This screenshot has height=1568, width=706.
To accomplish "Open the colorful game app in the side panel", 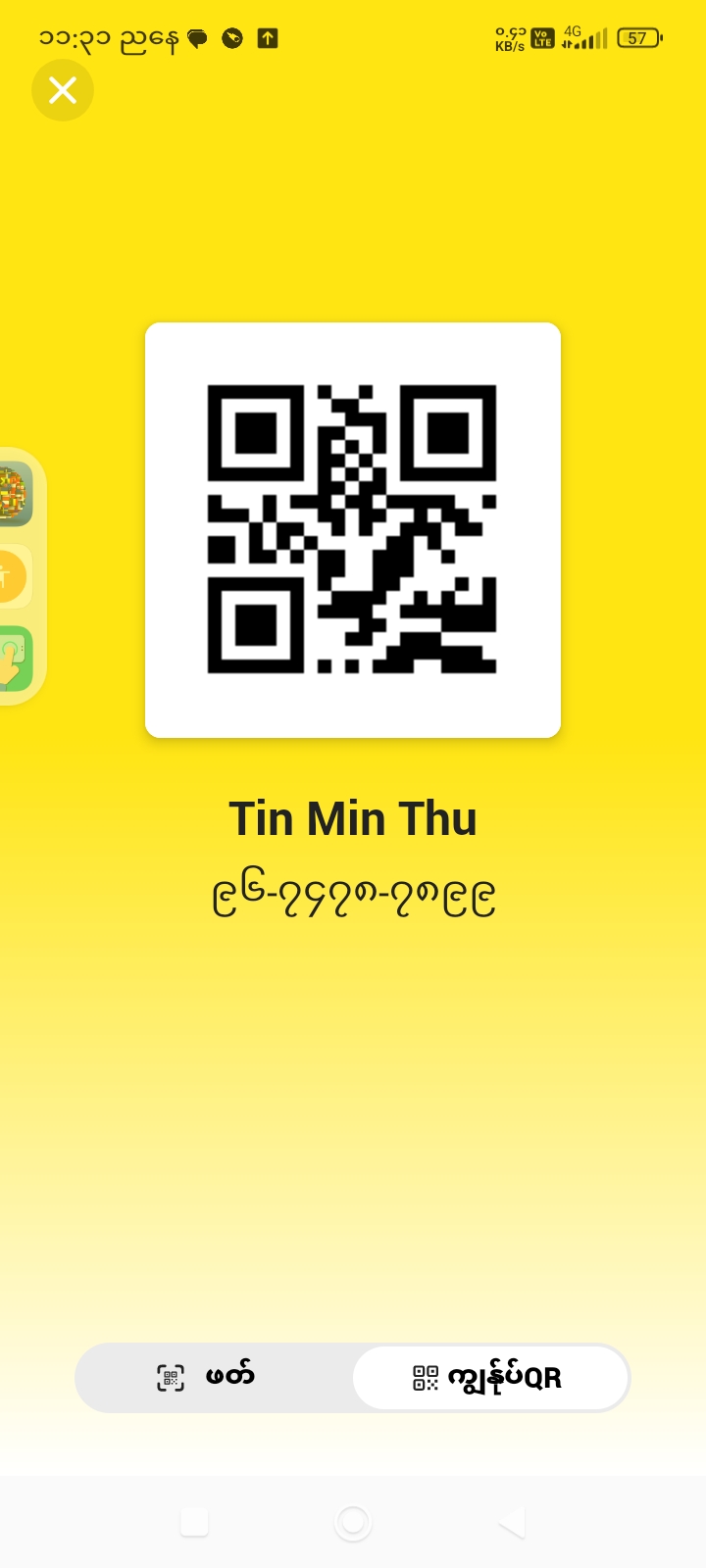I will tap(14, 494).
